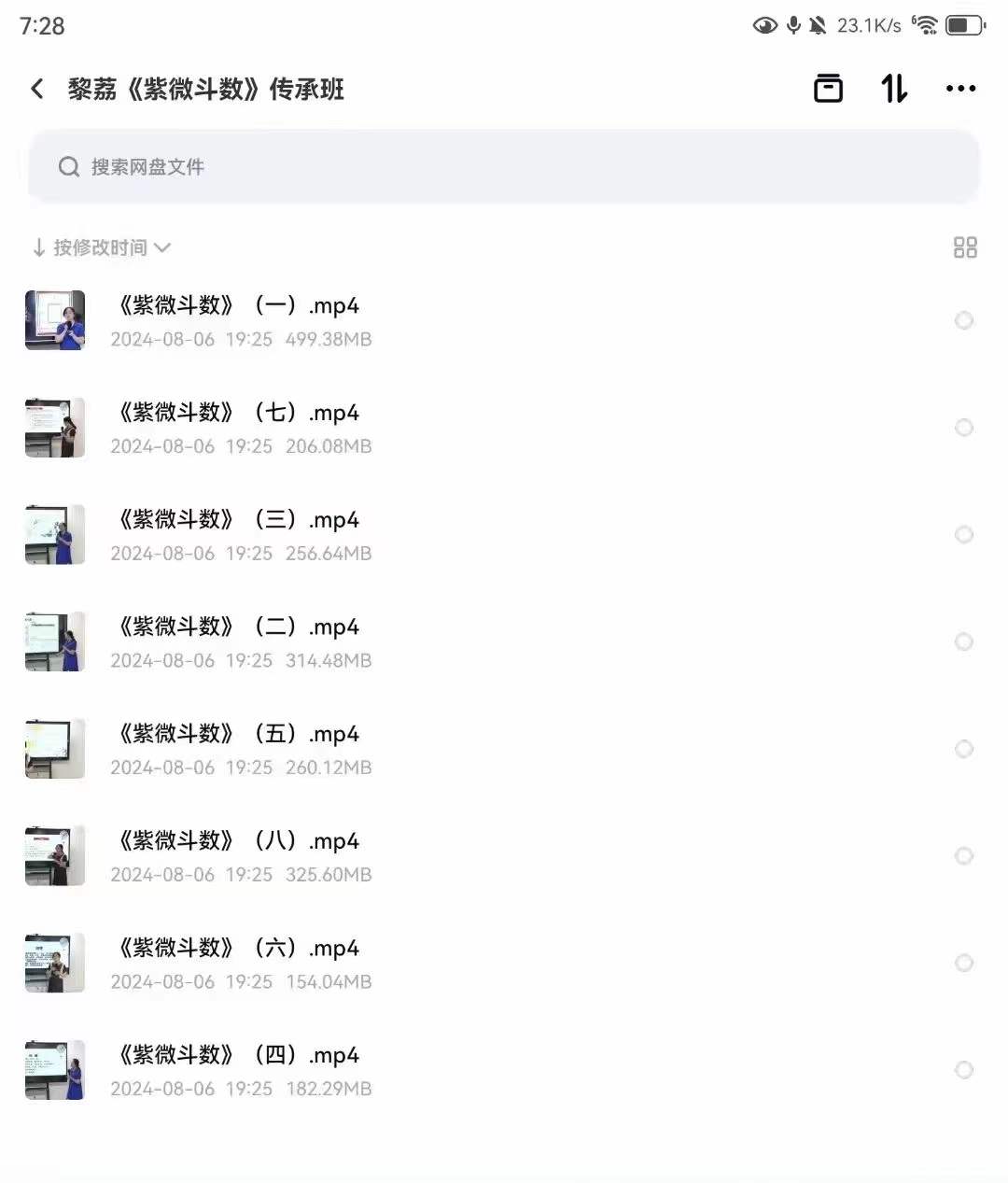This screenshot has width=1008, height=1183.
Task: Open video 《紫微斗数》（二）.mp4
Action: coord(238,642)
